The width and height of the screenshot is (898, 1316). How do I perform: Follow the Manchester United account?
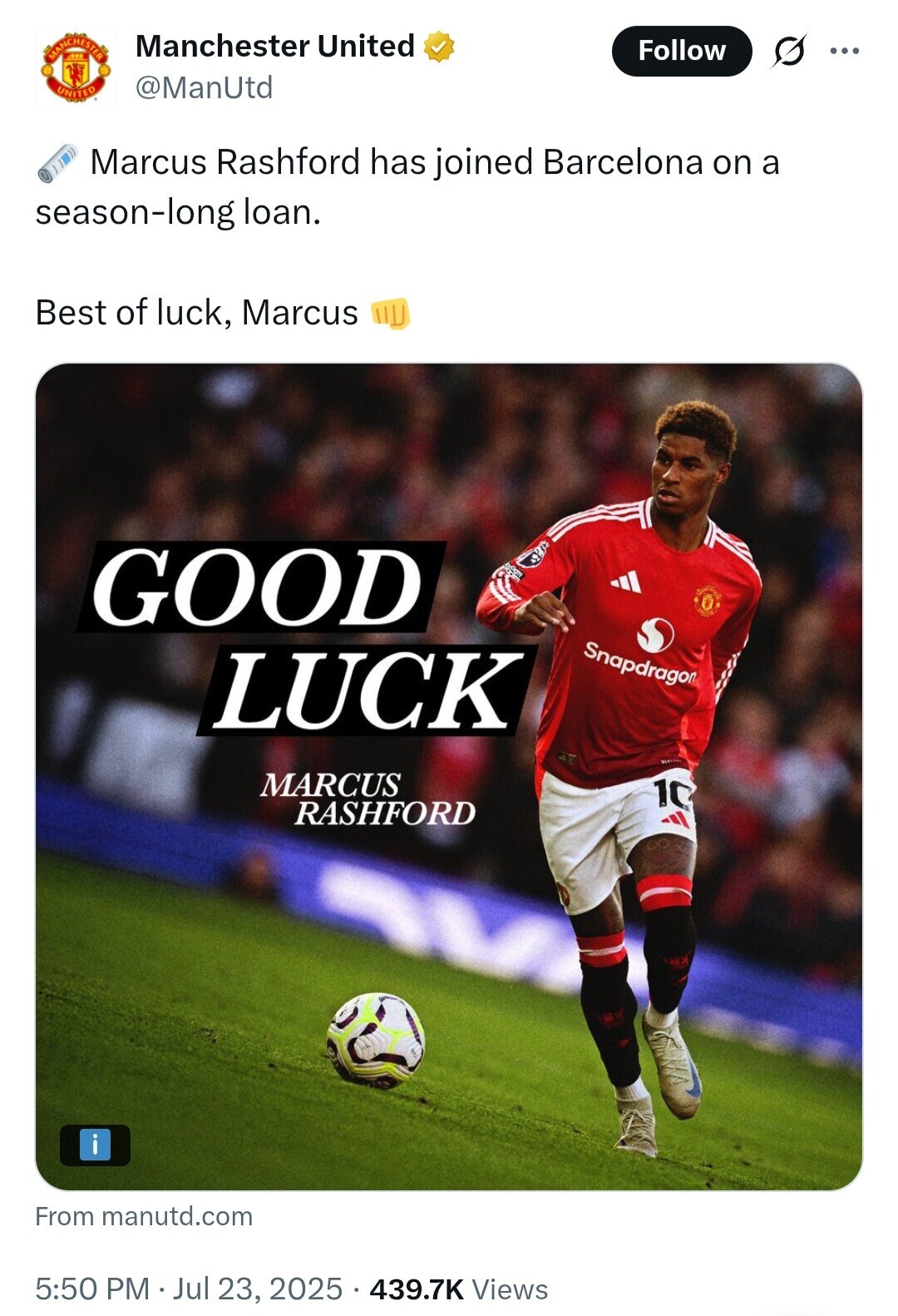pyautogui.click(x=681, y=51)
